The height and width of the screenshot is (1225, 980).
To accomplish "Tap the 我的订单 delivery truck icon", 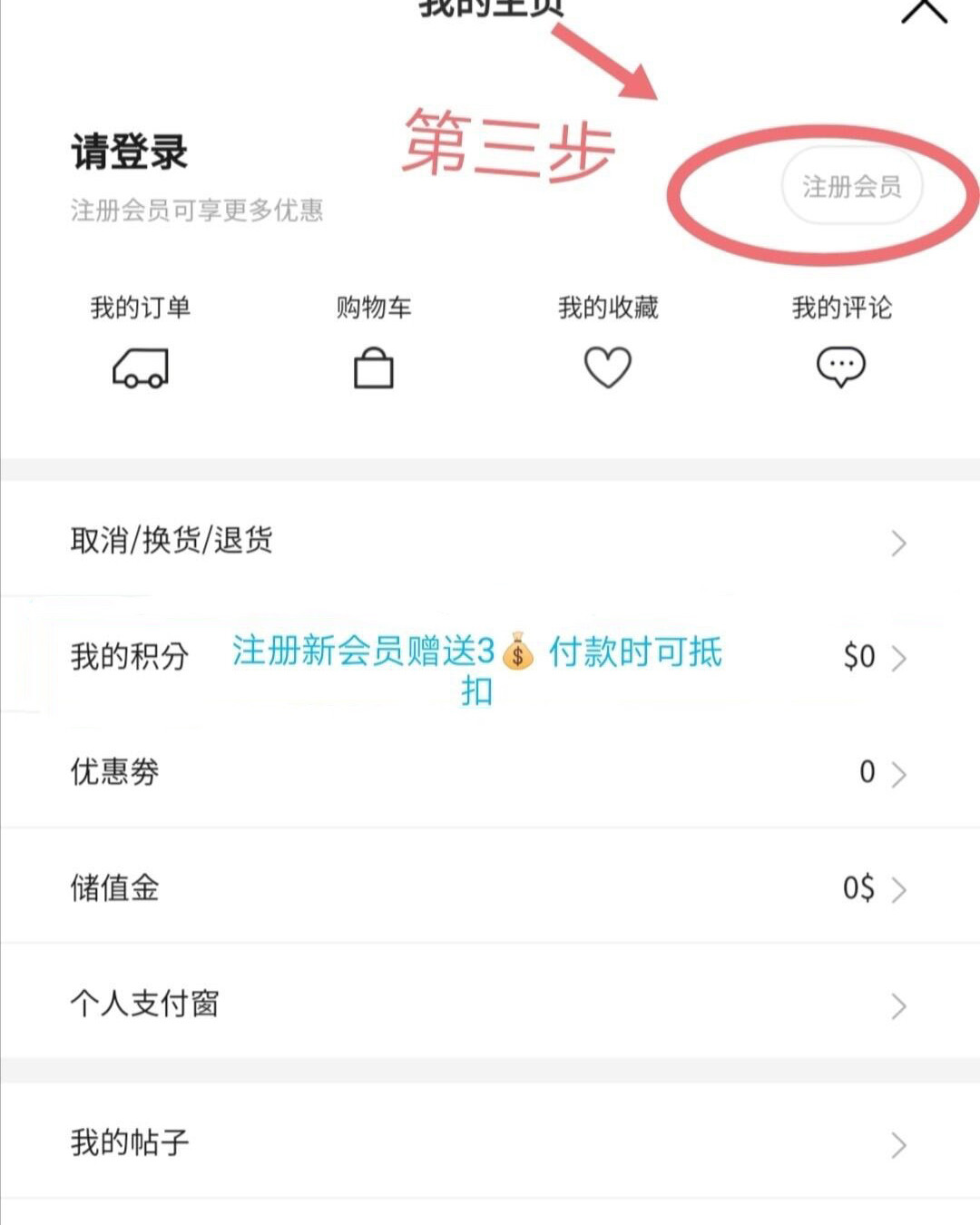I will tap(139, 368).
